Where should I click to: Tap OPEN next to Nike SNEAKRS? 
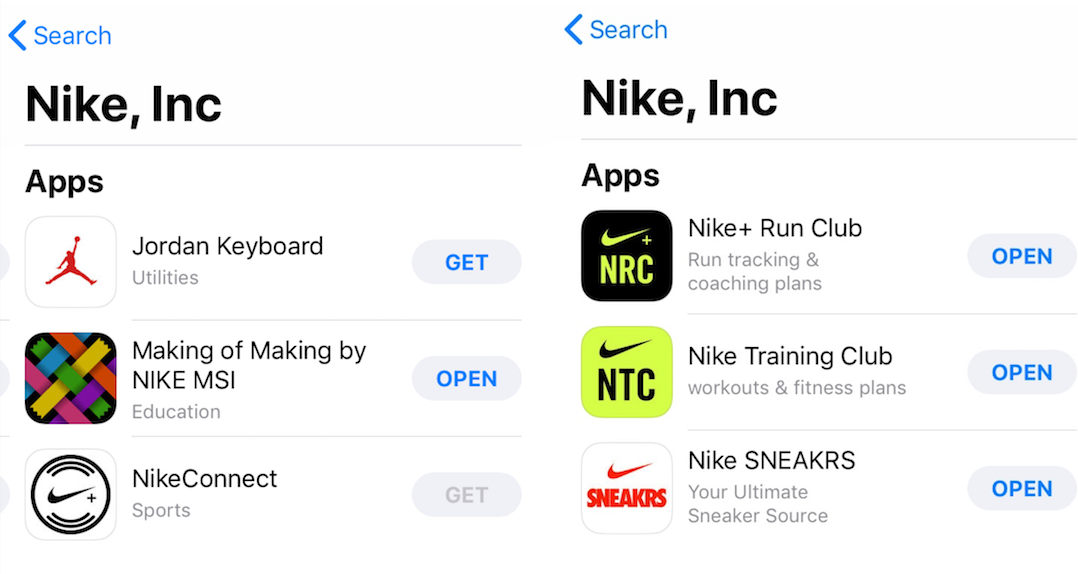[1021, 488]
